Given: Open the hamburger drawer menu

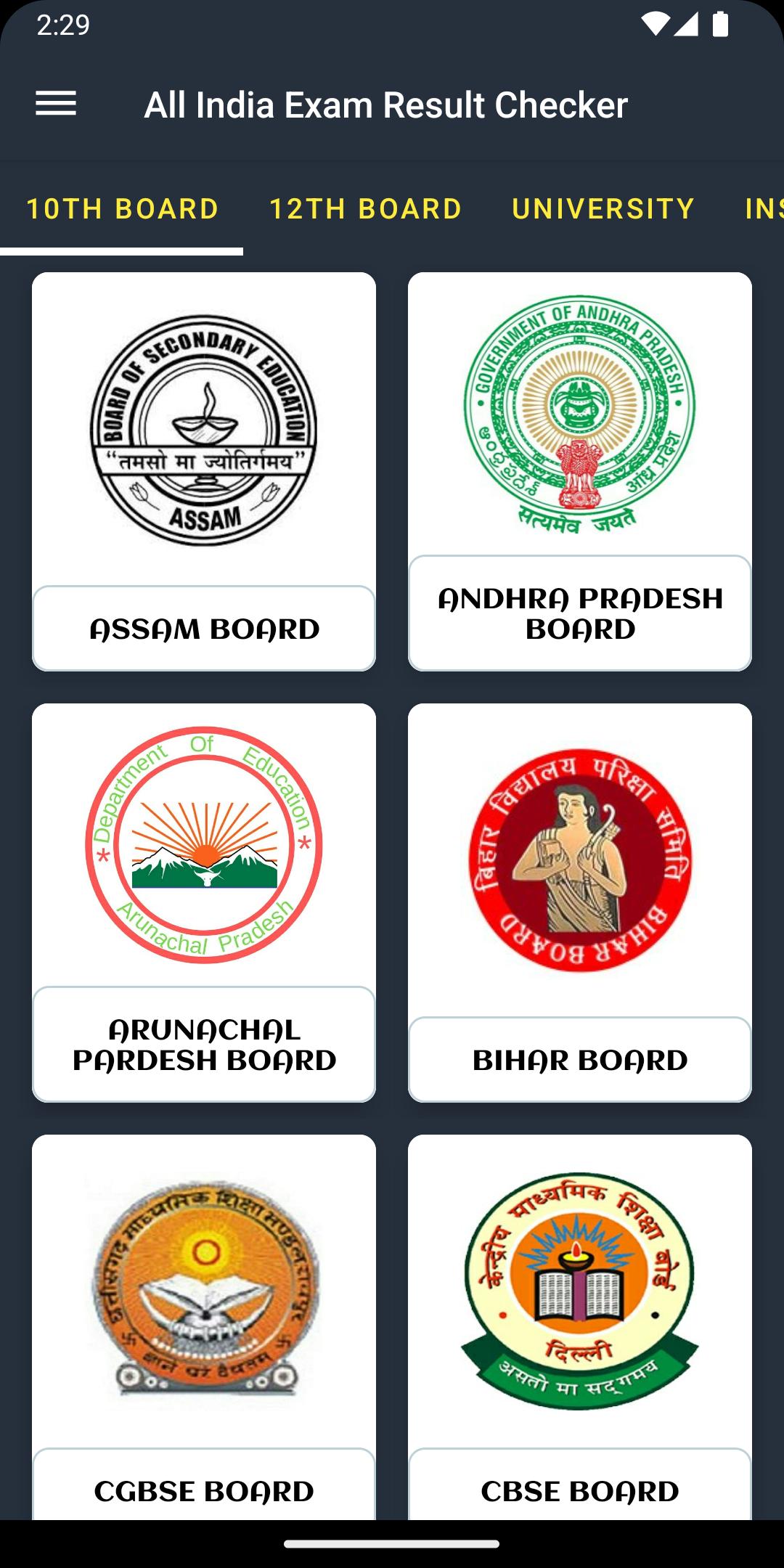Looking at the screenshot, I should pyautogui.click(x=56, y=104).
